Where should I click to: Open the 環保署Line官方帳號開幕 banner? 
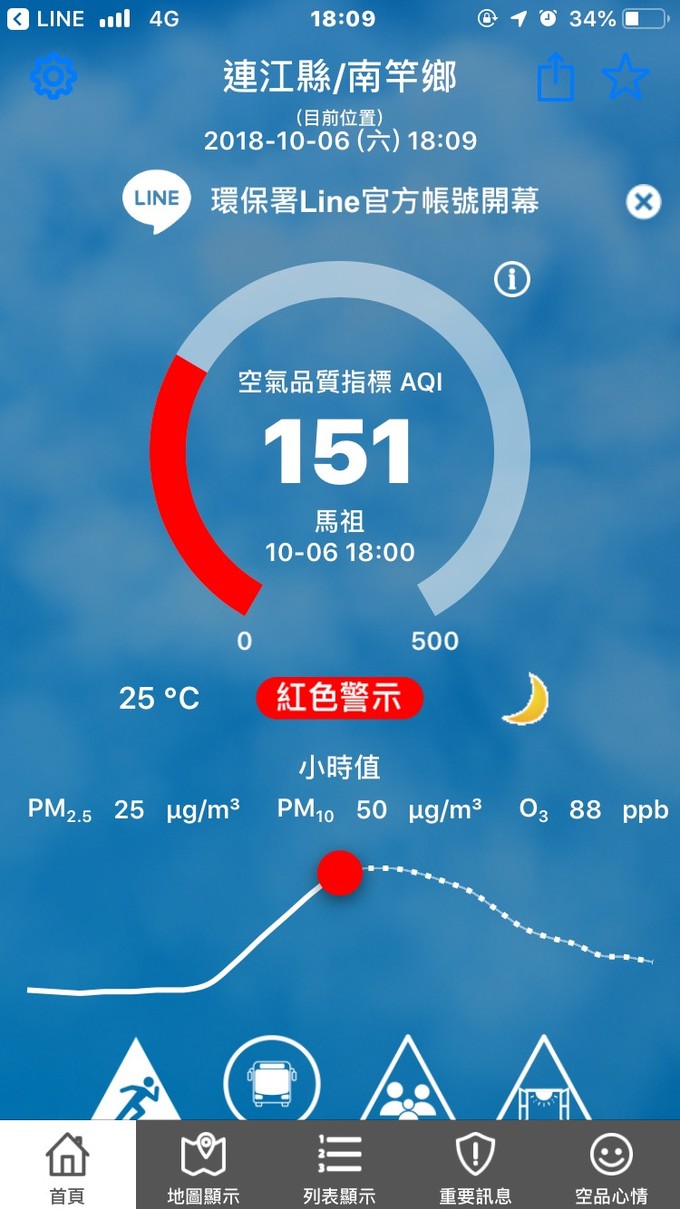(374, 201)
